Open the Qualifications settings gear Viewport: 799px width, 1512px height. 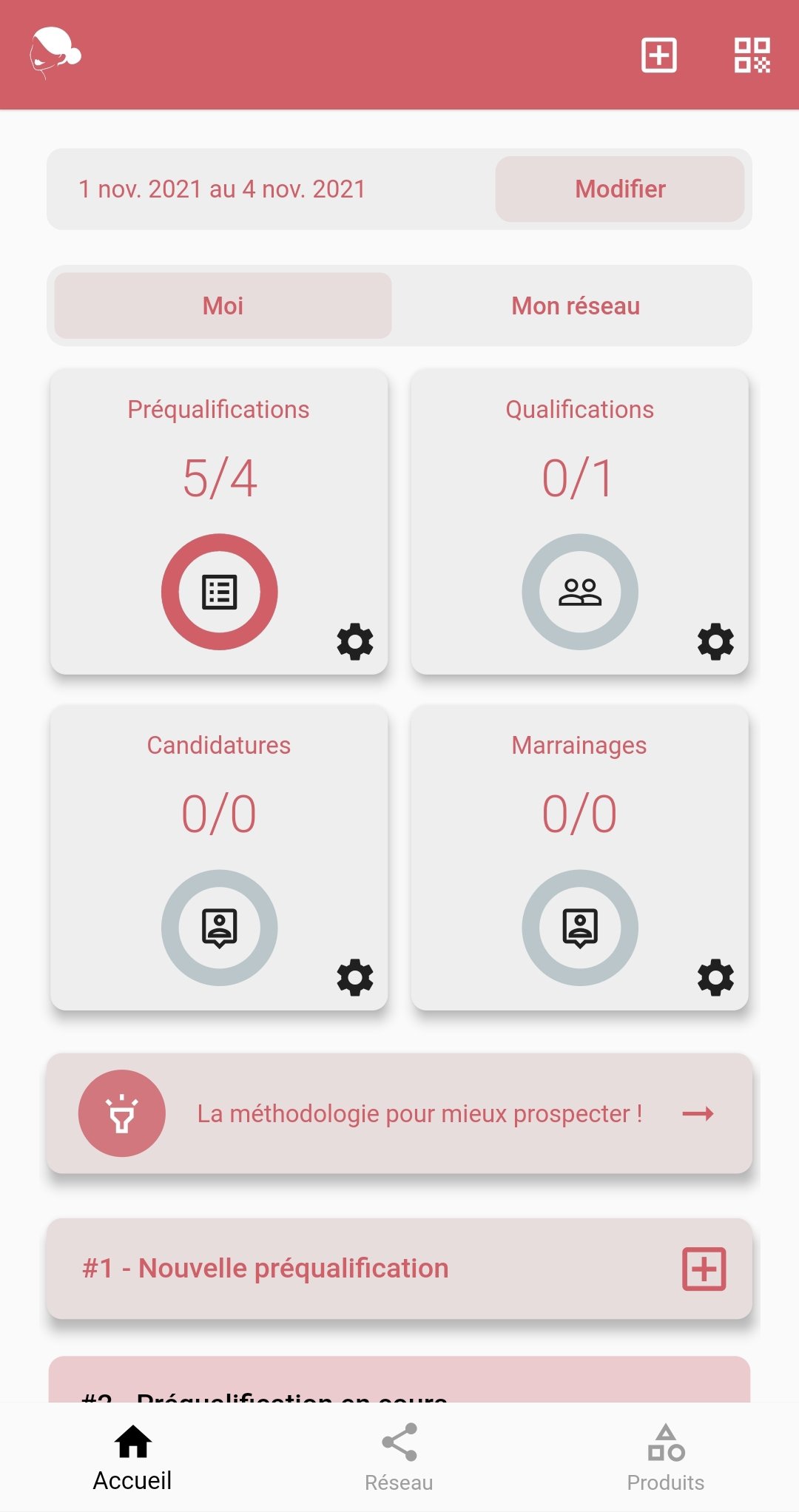714,643
